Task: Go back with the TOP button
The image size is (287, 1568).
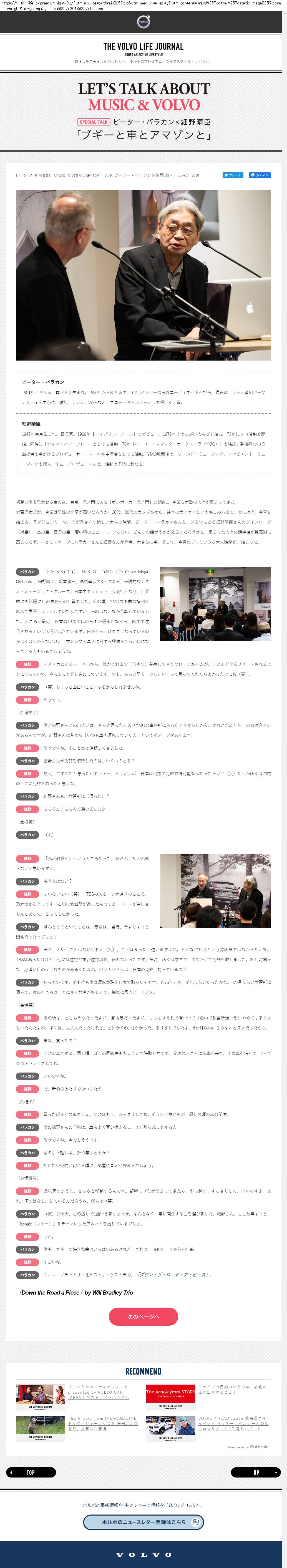Action: [x=31, y=1472]
